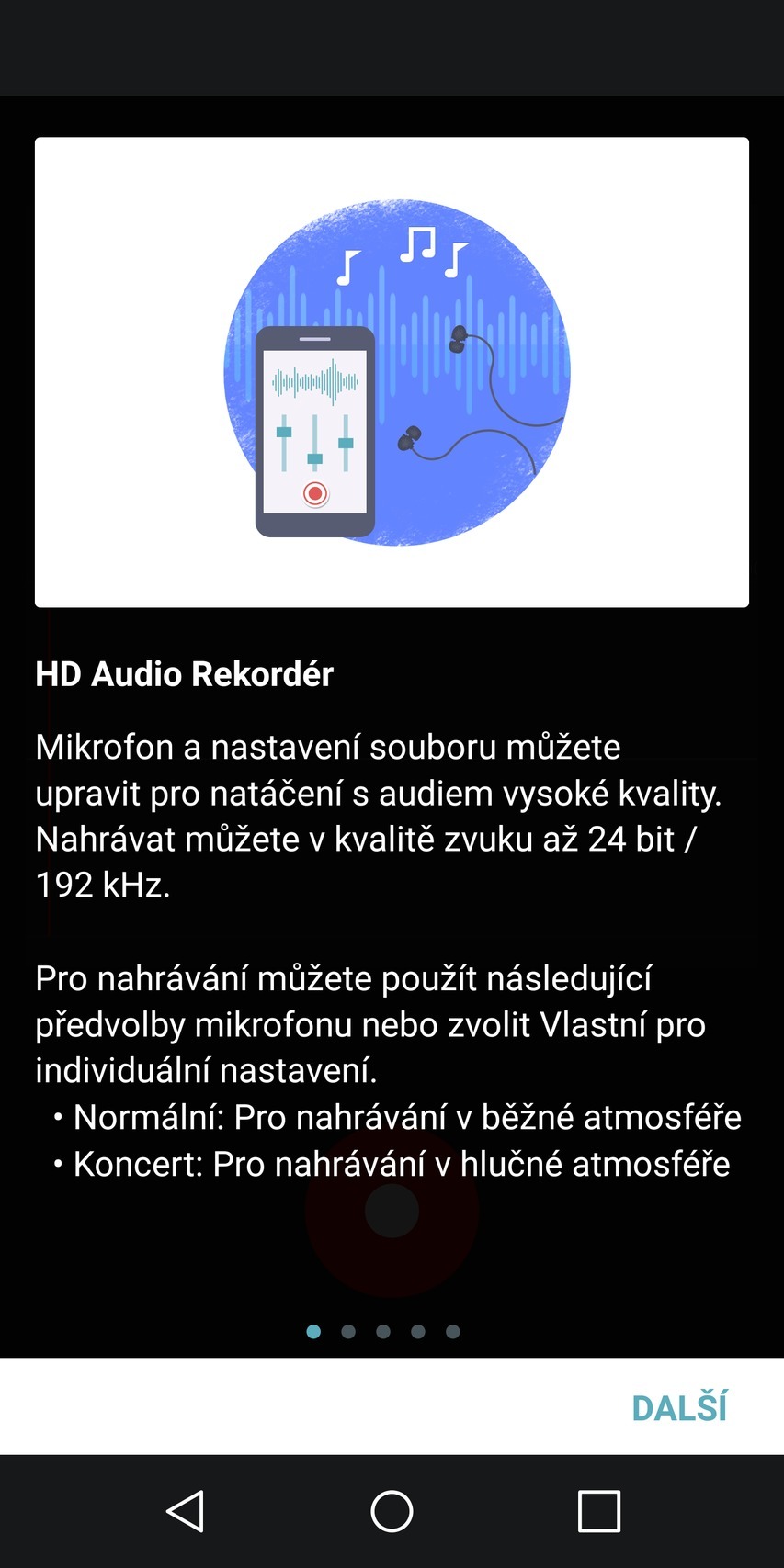Select the last page indicator dot
The image size is (784, 1568).
tap(452, 1332)
